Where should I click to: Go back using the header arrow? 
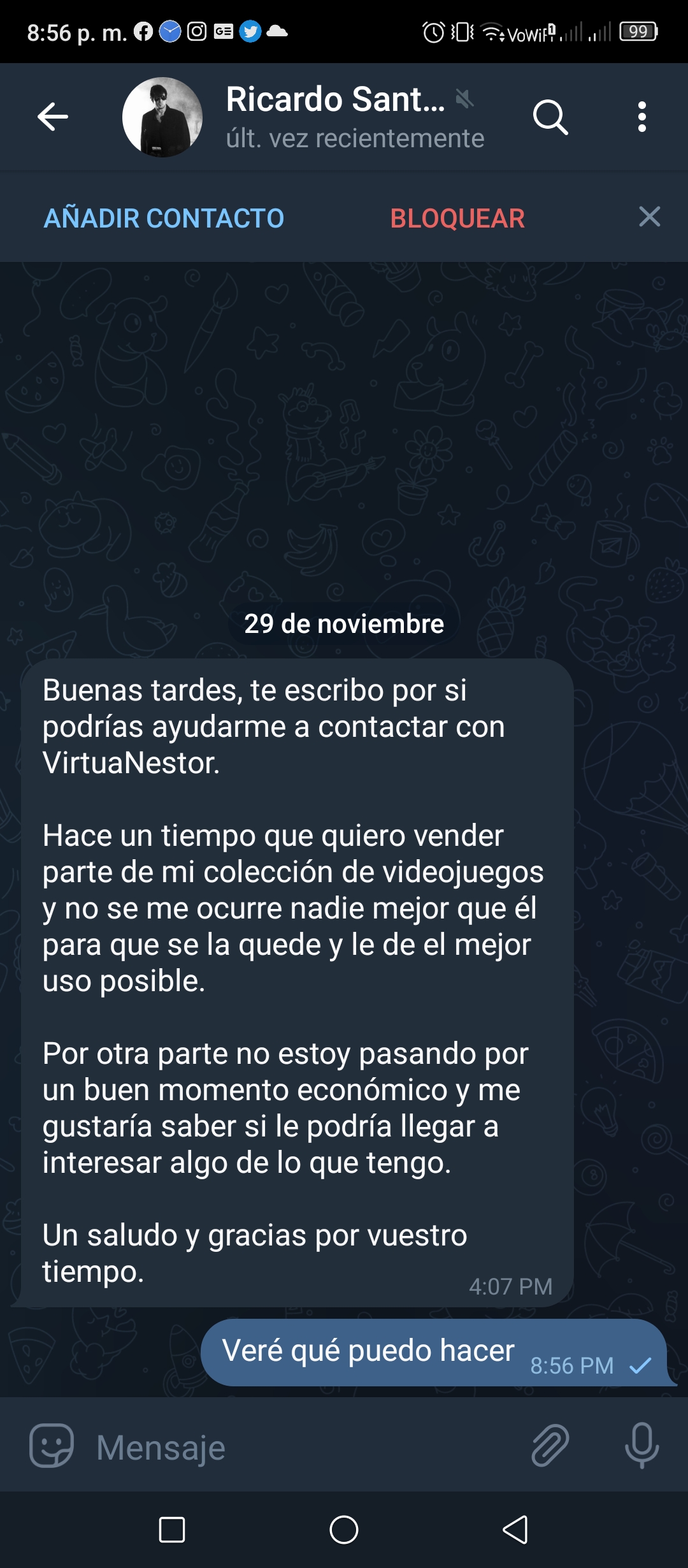(x=53, y=117)
